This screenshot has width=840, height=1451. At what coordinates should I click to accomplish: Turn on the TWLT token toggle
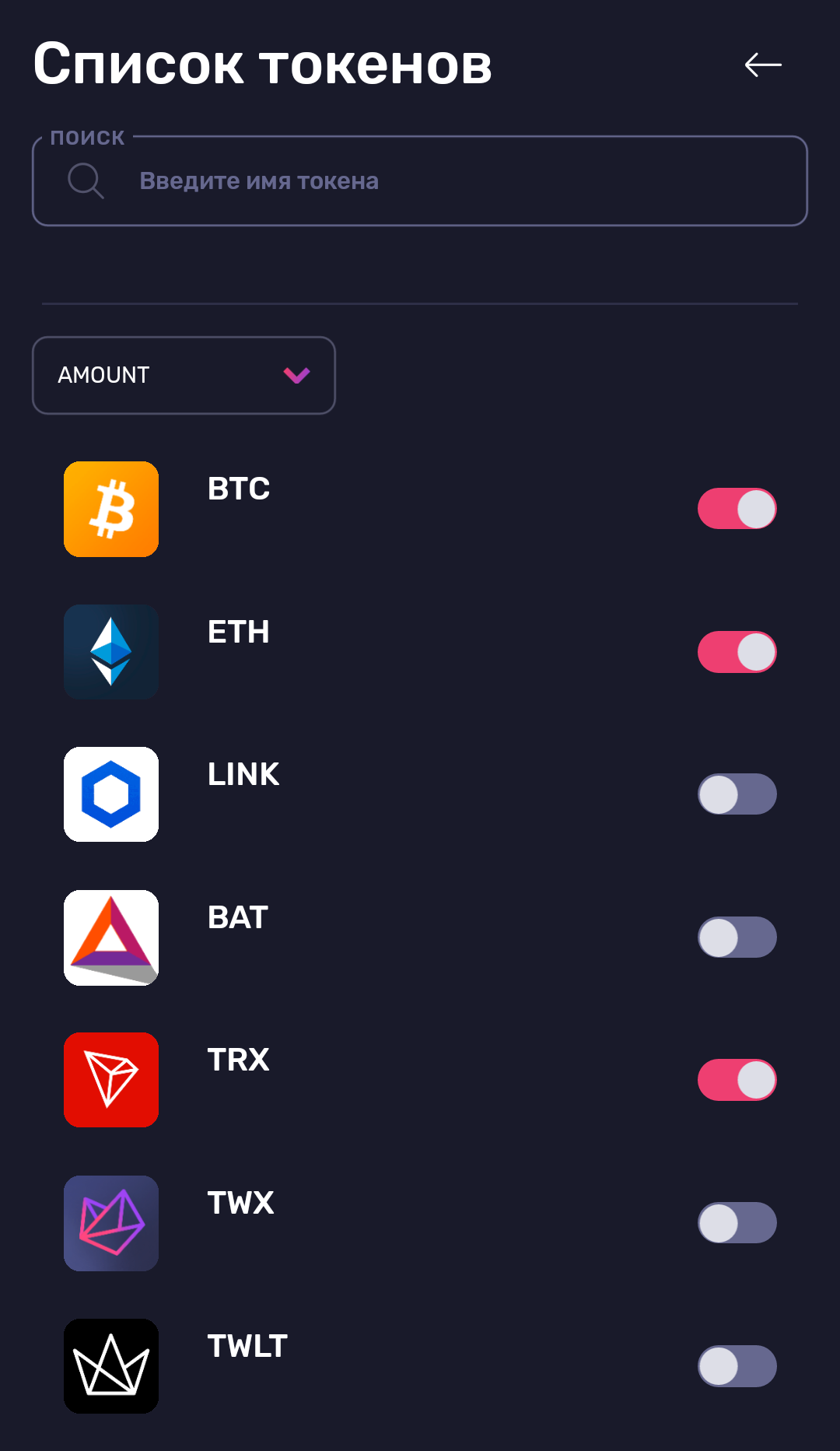pos(737,1366)
